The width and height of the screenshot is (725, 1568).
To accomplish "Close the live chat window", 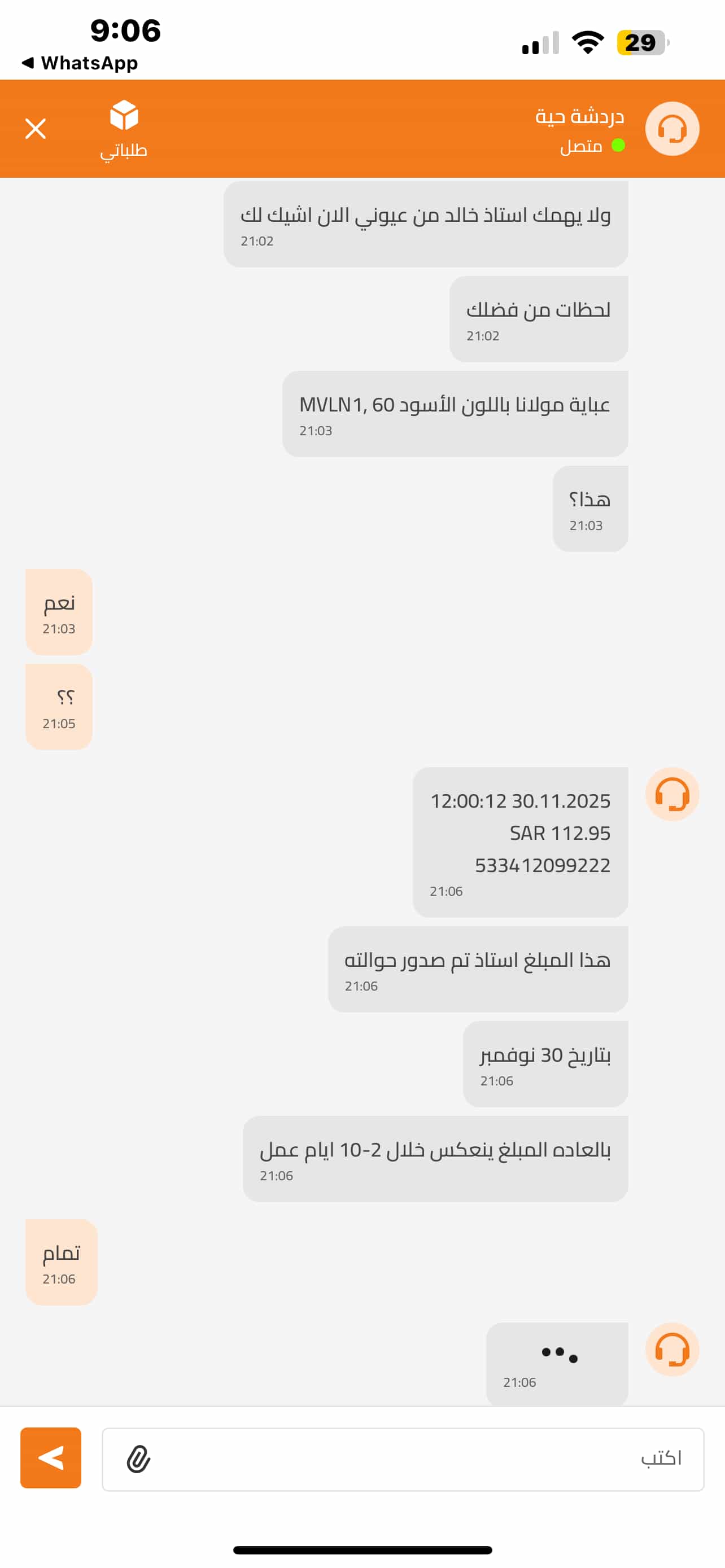I will [36, 129].
